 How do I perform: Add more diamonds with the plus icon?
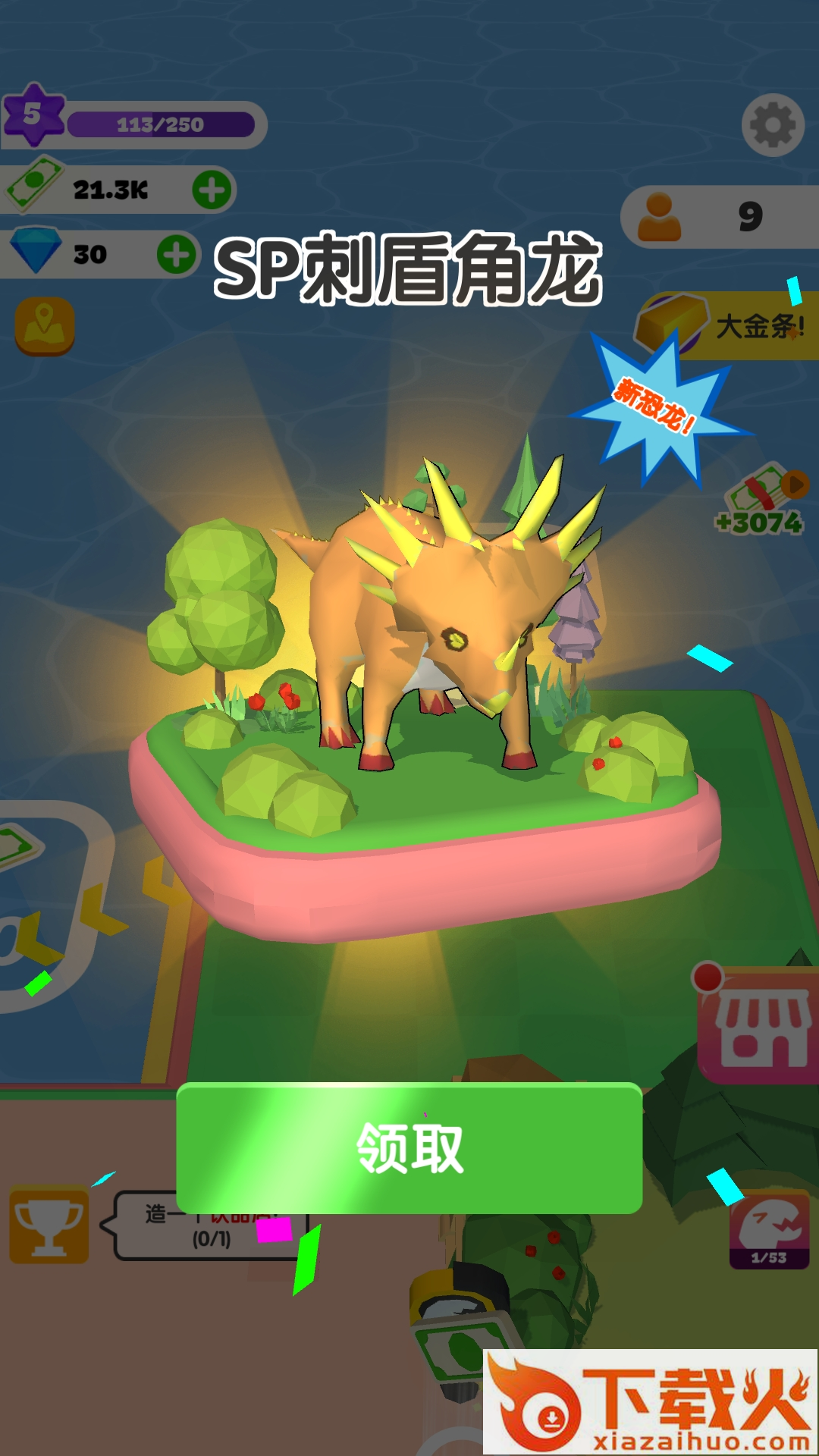(177, 254)
